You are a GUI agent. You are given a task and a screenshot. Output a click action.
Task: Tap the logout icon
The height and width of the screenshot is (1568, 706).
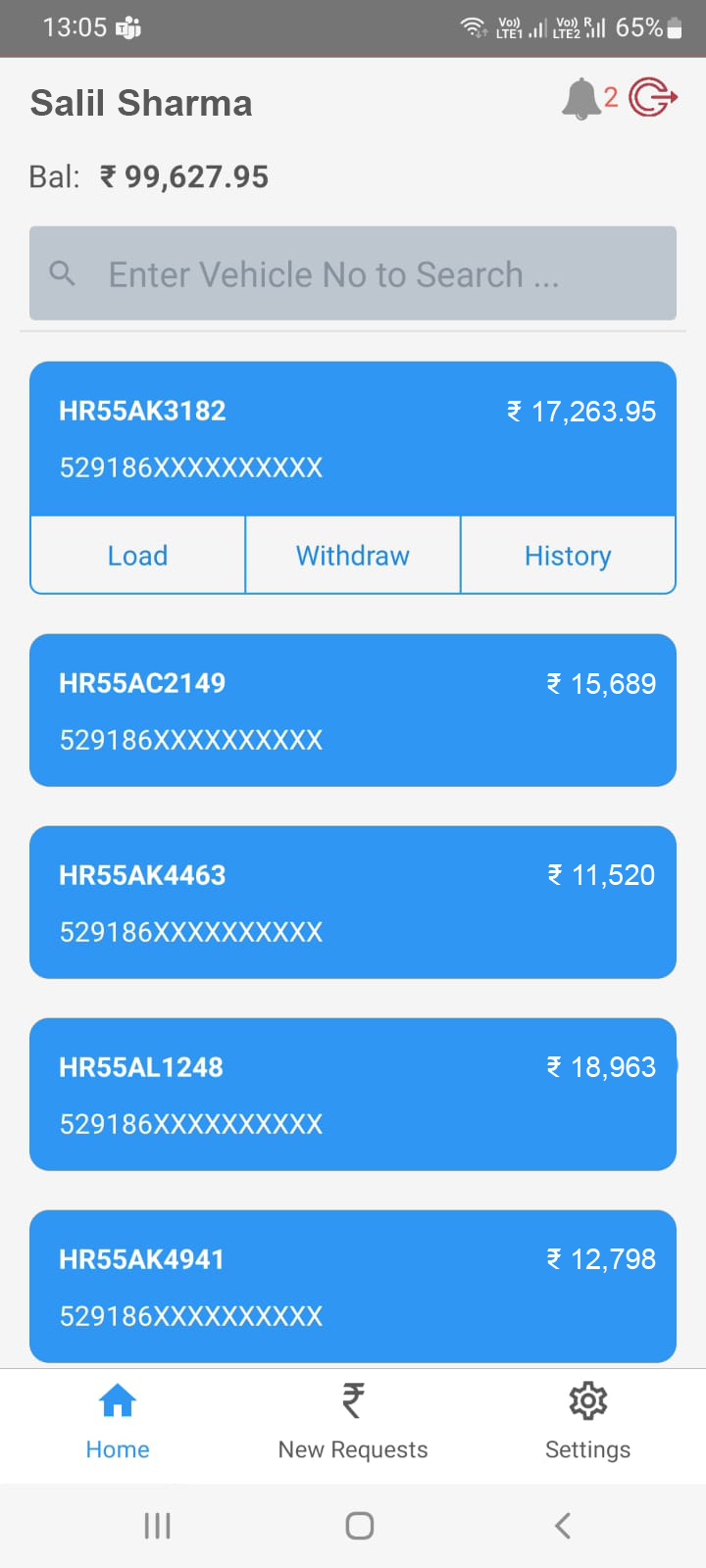tap(653, 98)
